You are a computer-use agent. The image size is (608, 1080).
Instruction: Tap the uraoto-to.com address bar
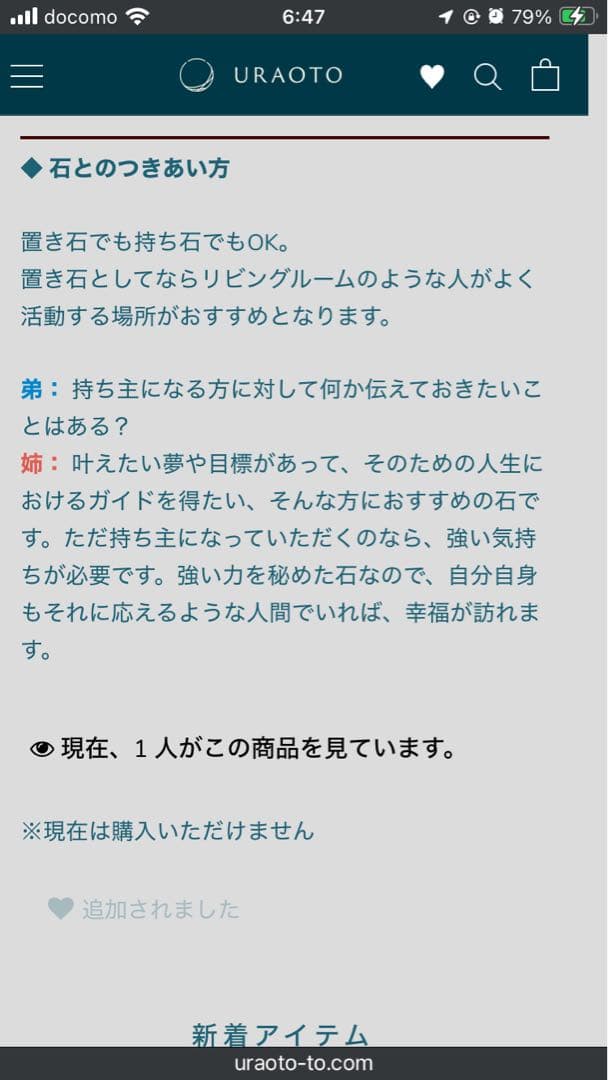tap(303, 1063)
